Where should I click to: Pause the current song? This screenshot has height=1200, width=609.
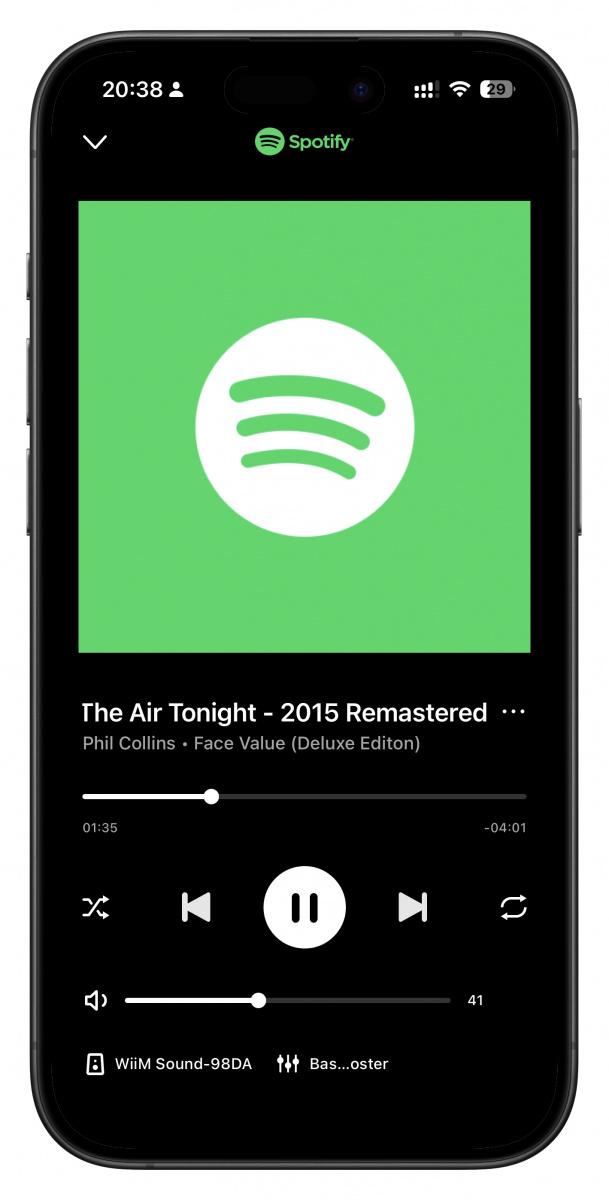[x=304, y=908]
